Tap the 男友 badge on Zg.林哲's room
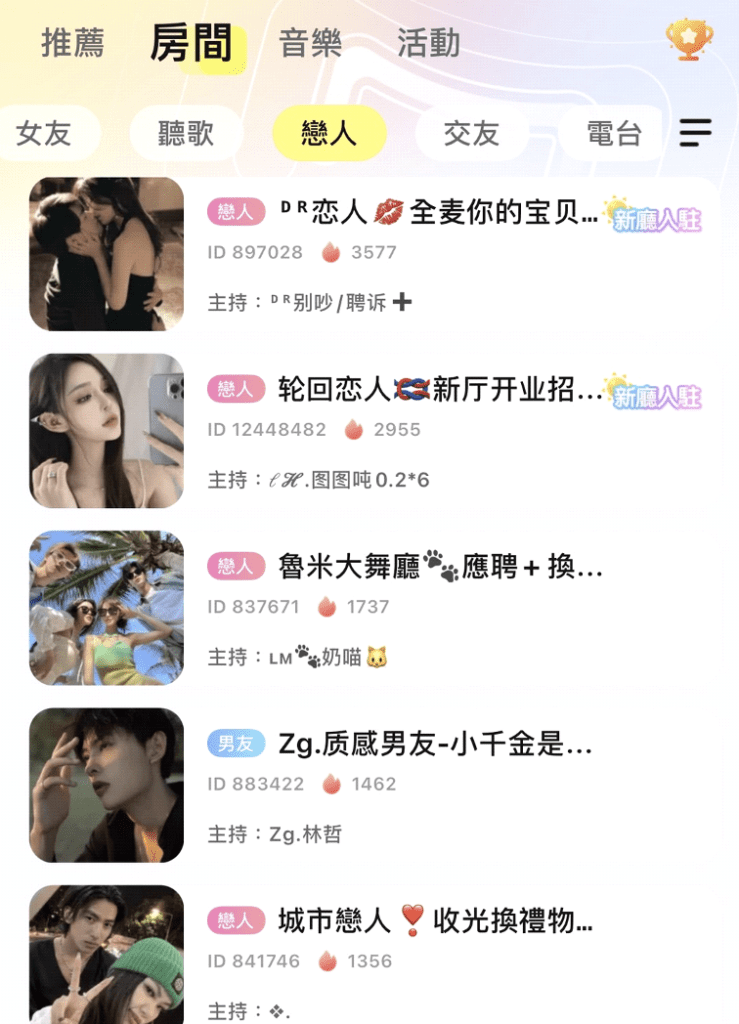The width and height of the screenshot is (739, 1024). pos(236,742)
